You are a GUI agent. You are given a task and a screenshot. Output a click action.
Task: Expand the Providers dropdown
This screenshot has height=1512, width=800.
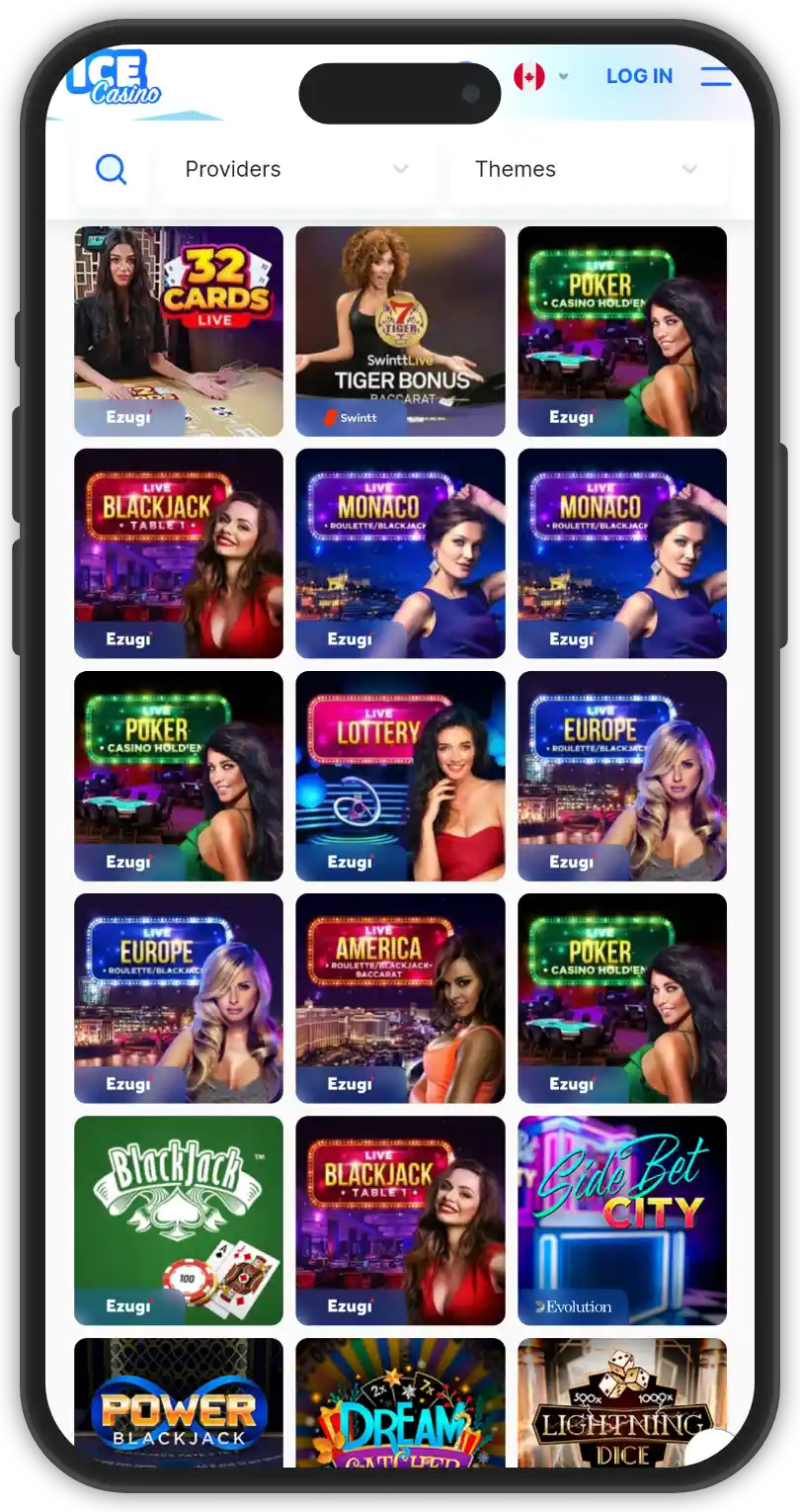pos(296,170)
